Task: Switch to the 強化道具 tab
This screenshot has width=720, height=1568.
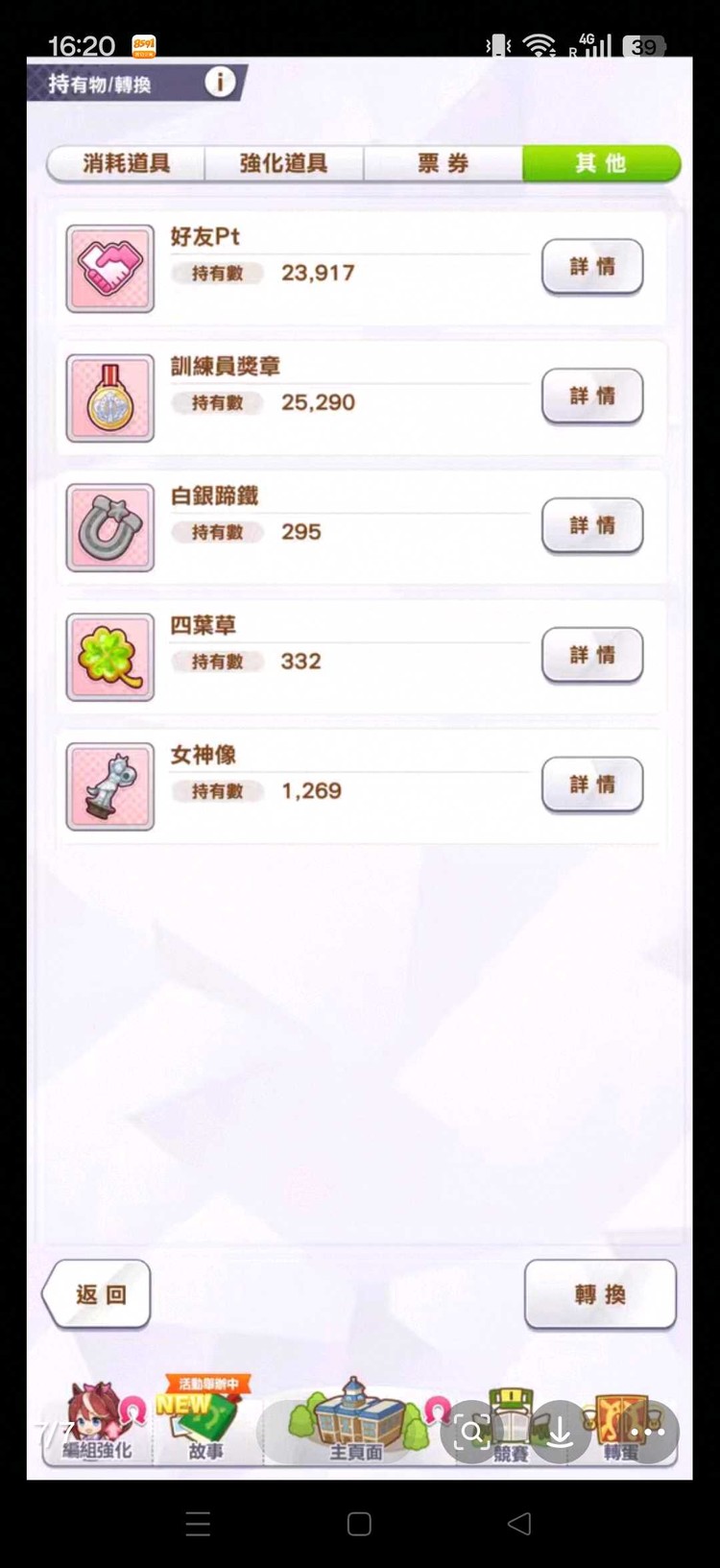Action: (x=285, y=163)
